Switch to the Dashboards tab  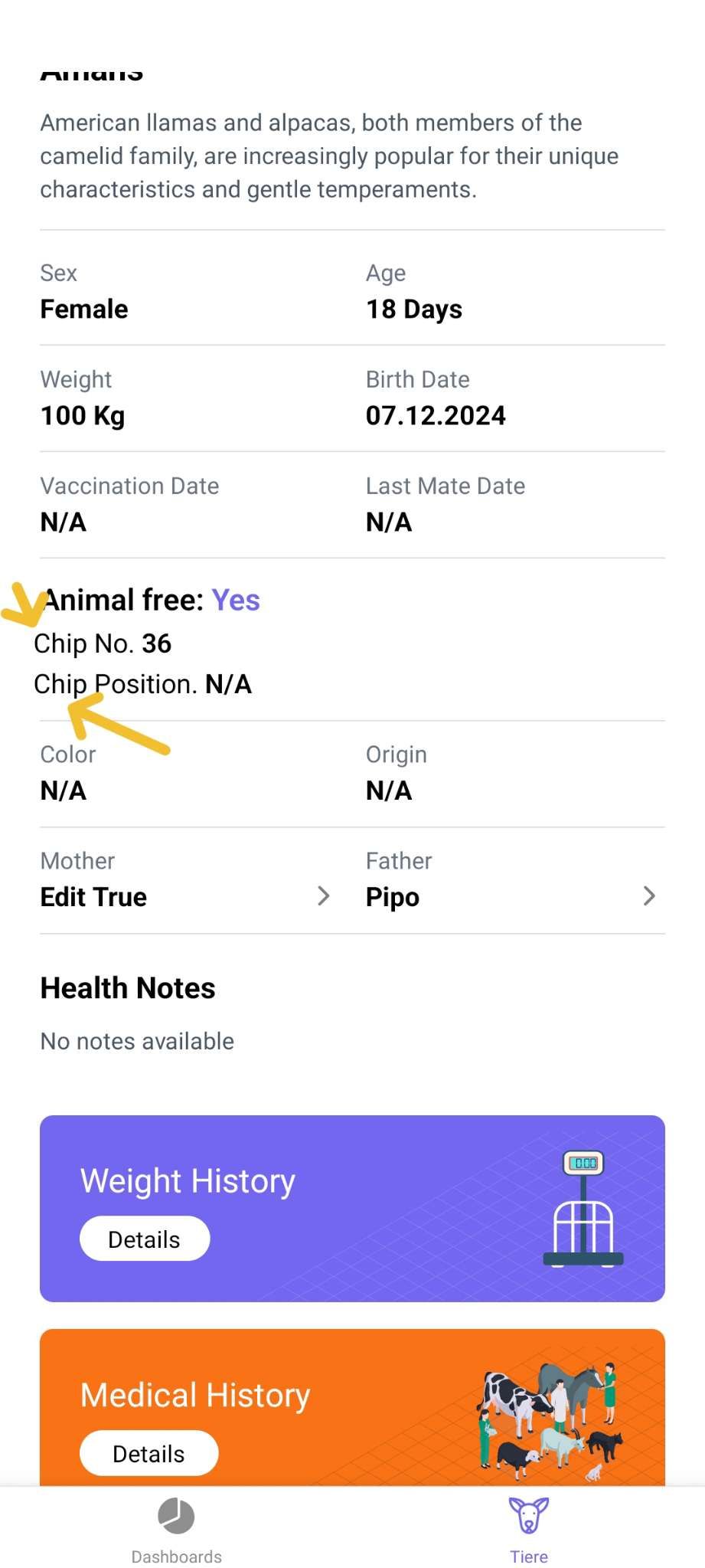(177, 1530)
